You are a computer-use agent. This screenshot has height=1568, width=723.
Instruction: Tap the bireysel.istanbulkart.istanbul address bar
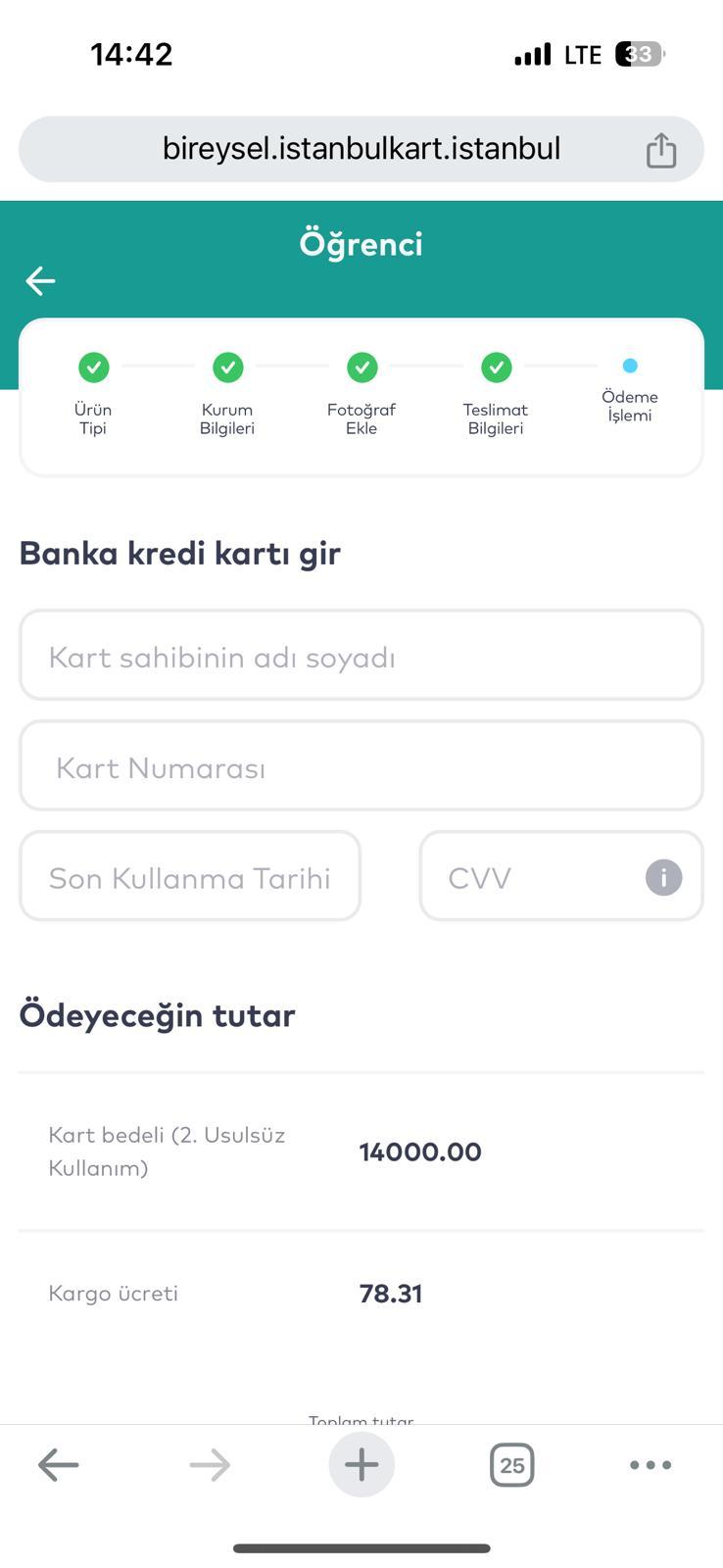point(361,148)
